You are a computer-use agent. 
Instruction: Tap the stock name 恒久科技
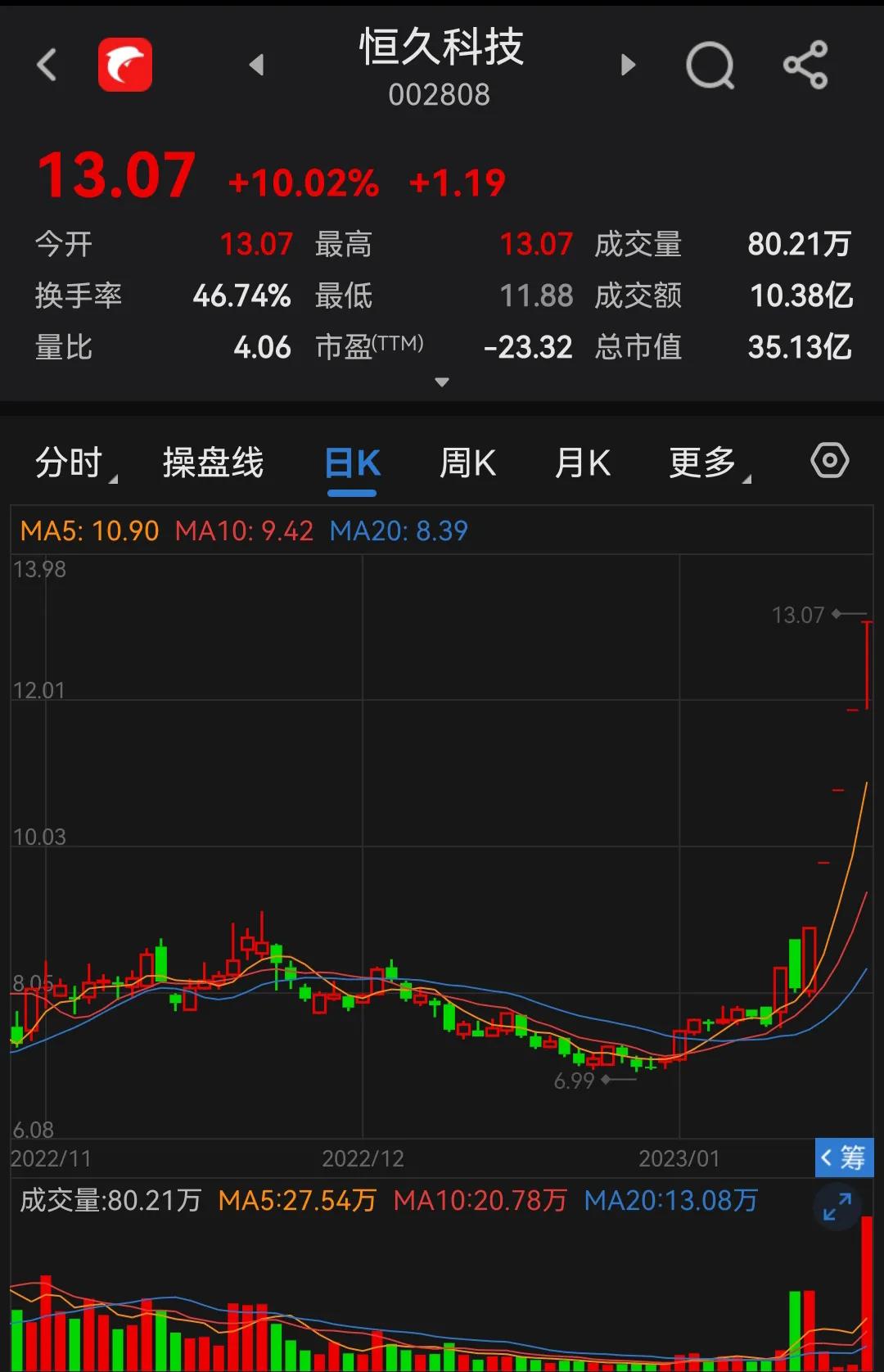442,47
